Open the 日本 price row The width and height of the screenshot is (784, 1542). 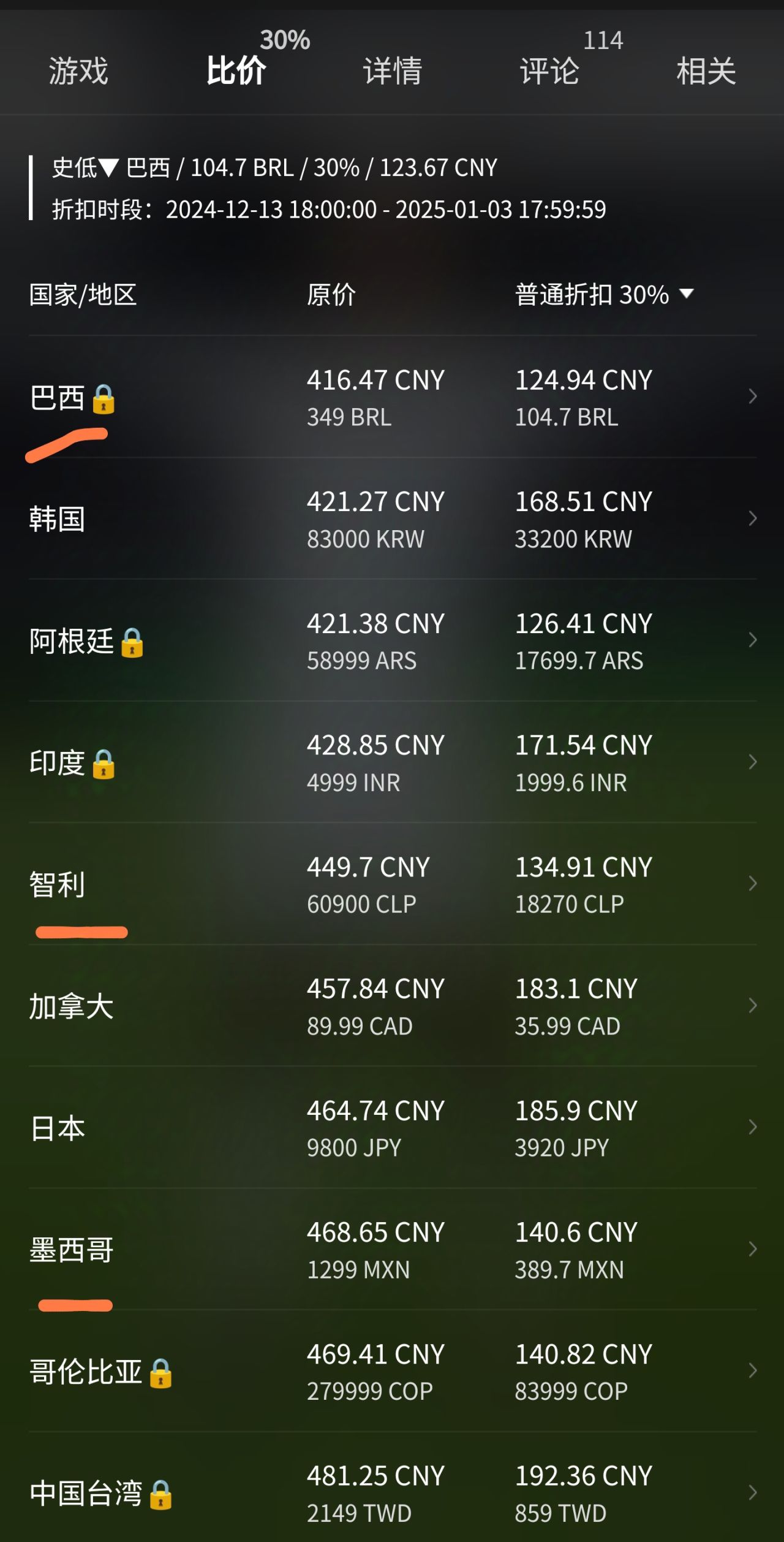392,1128
